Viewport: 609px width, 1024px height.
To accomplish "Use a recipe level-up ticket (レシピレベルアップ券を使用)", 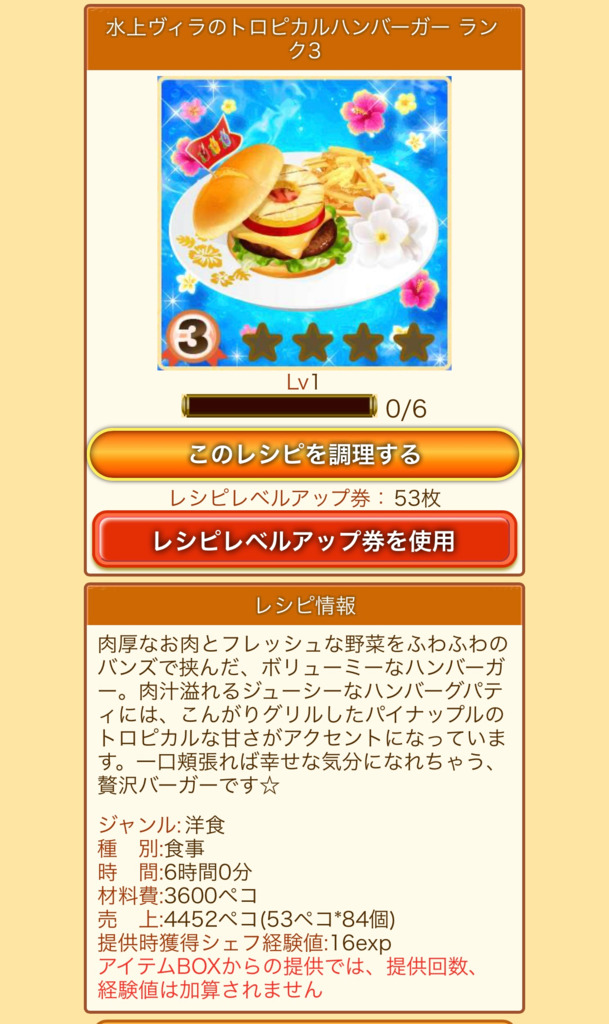I will [x=304, y=541].
